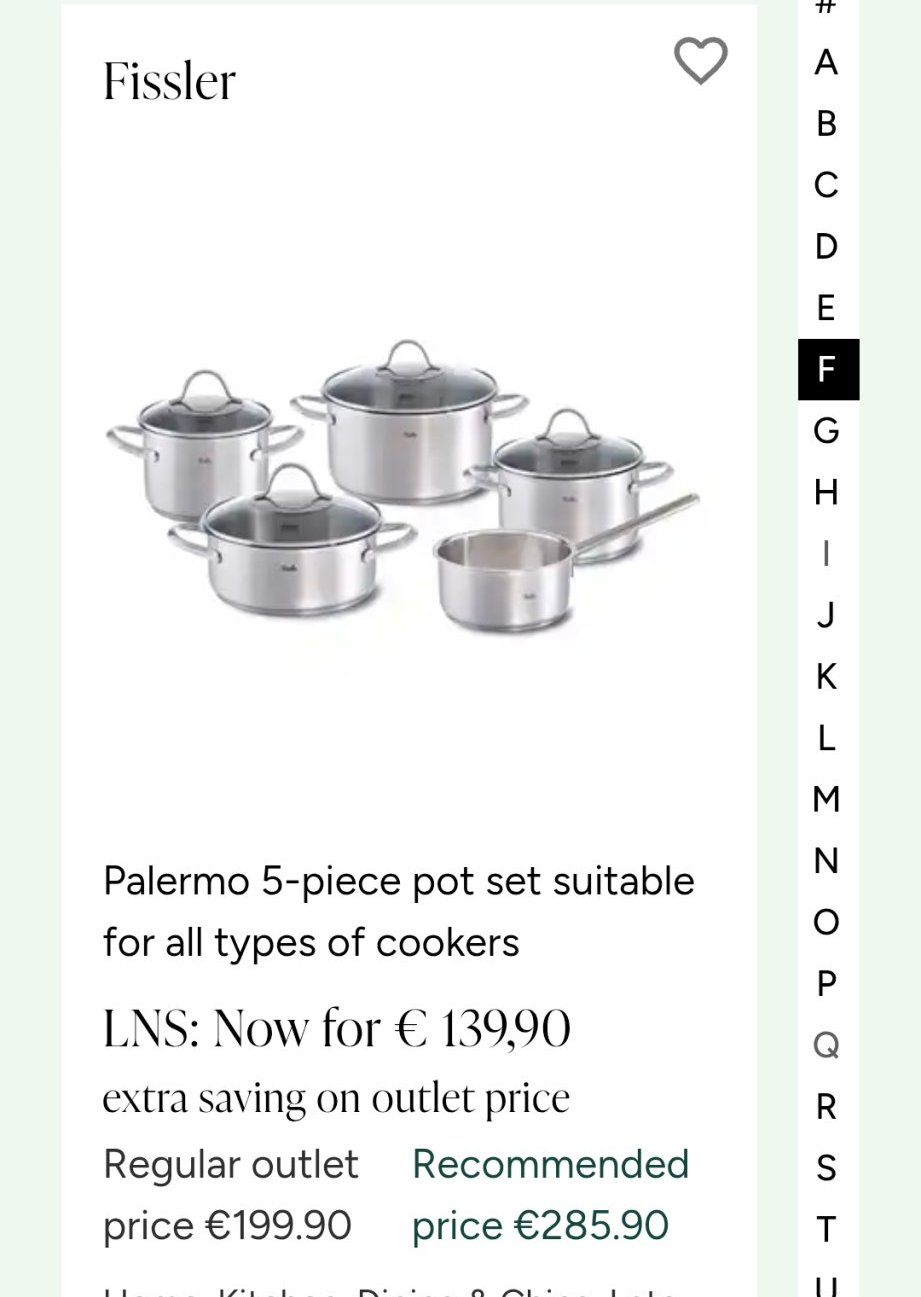Jump to brands starting with C
Viewport: 921px width, 1297px height.
click(x=826, y=186)
